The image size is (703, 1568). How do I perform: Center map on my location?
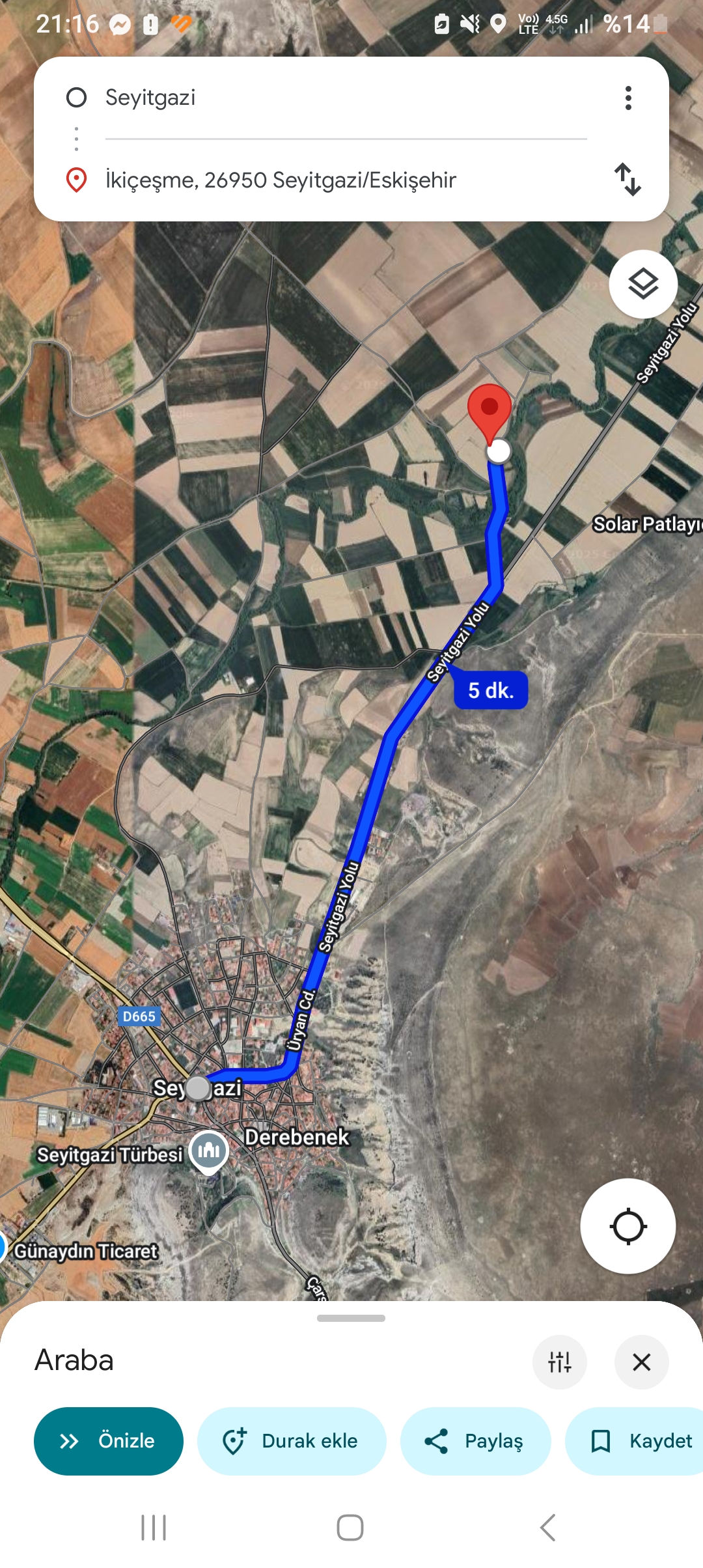tap(627, 1226)
